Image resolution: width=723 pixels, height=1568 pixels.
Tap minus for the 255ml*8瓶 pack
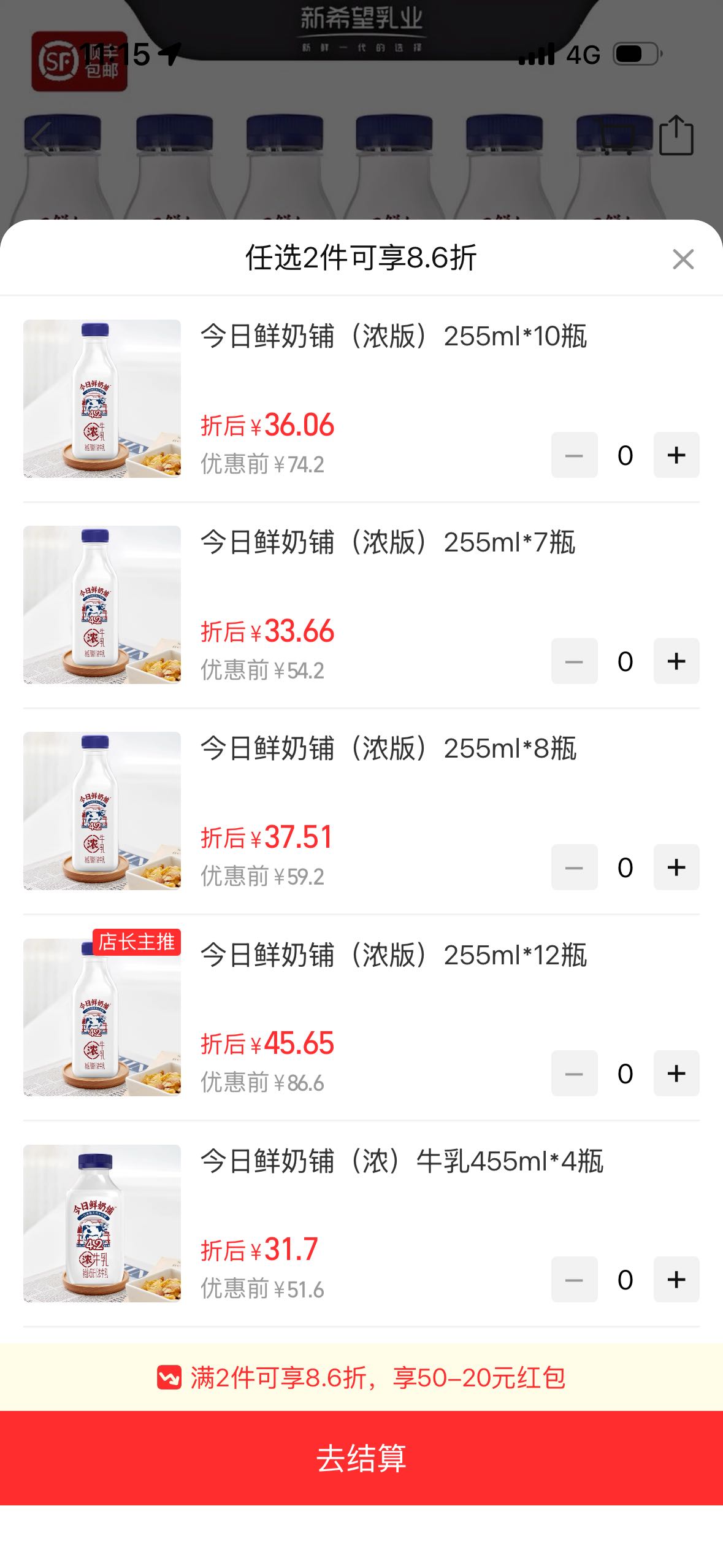(x=574, y=867)
